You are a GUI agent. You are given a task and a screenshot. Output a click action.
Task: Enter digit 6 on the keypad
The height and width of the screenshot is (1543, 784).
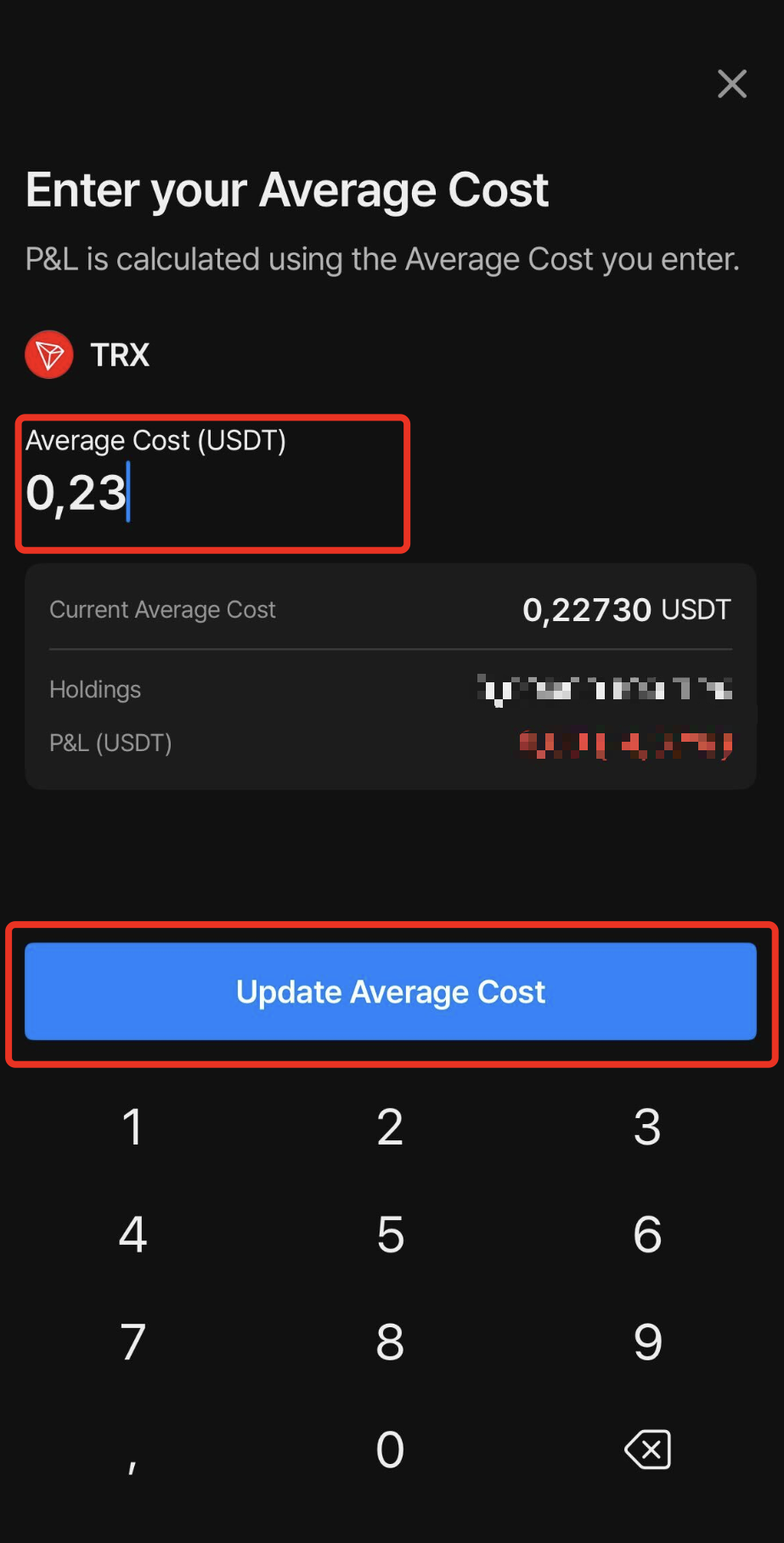pos(647,1235)
